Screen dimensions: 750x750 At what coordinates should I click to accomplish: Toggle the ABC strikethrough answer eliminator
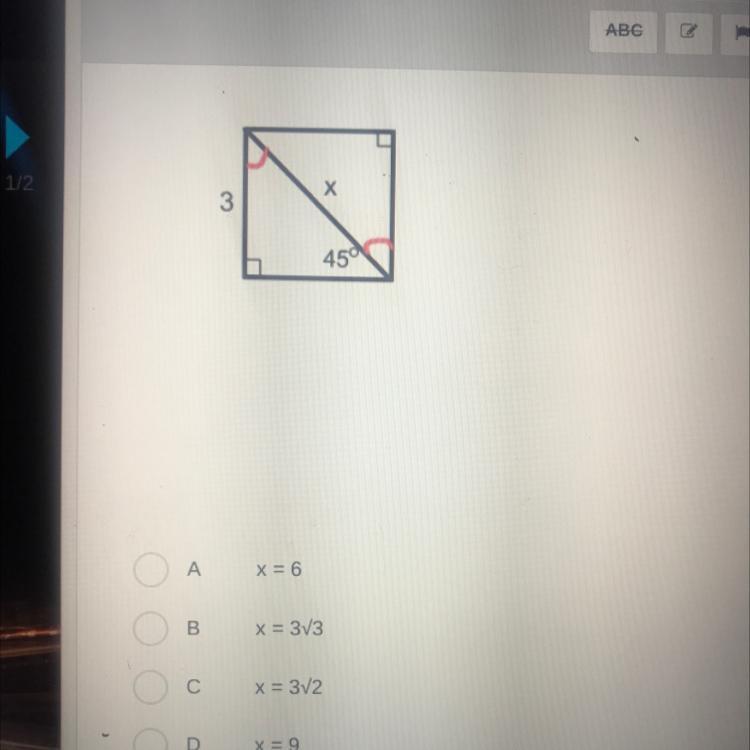(624, 31)
